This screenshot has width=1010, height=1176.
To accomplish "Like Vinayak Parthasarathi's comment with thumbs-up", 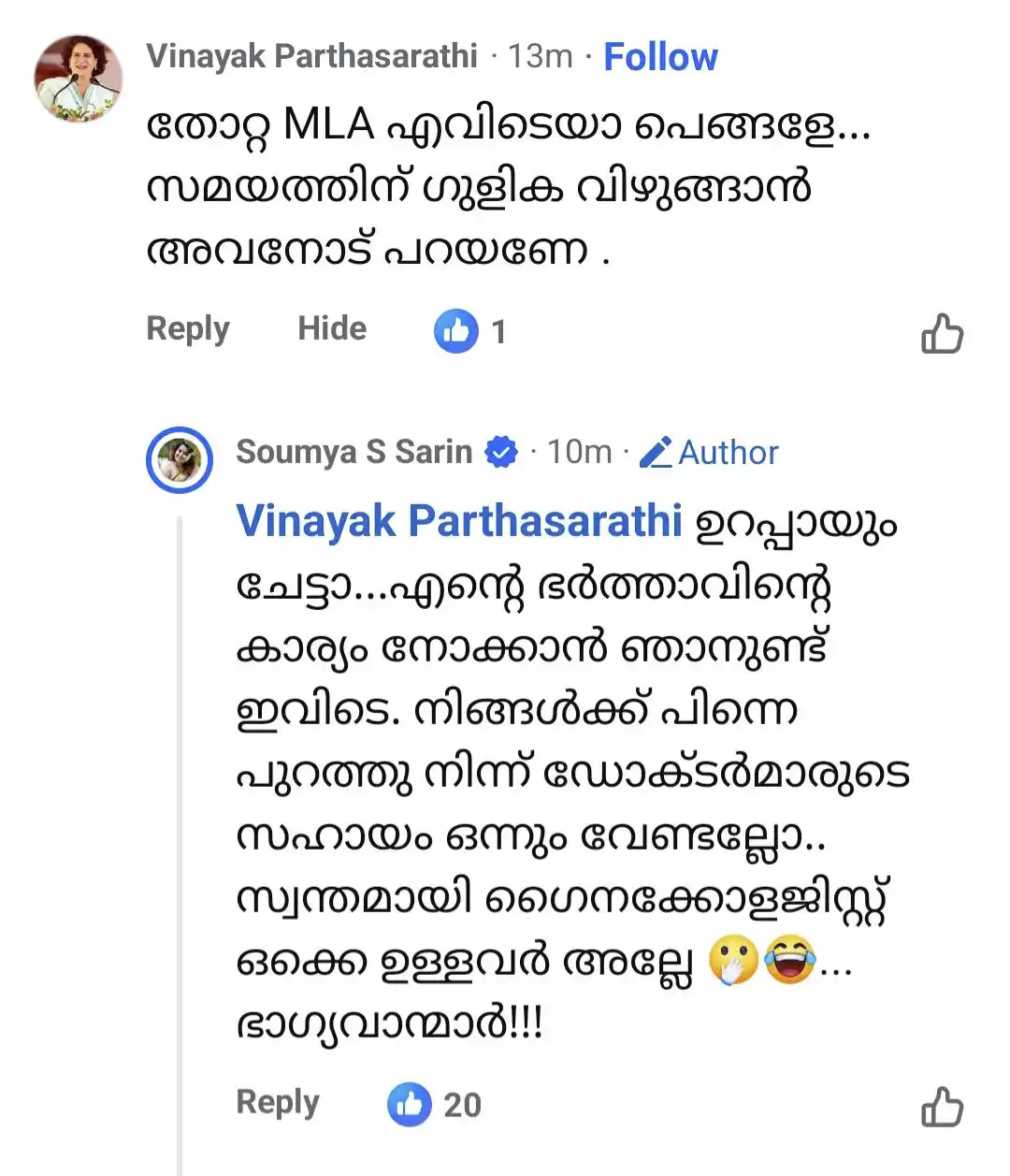I will 942,333.
